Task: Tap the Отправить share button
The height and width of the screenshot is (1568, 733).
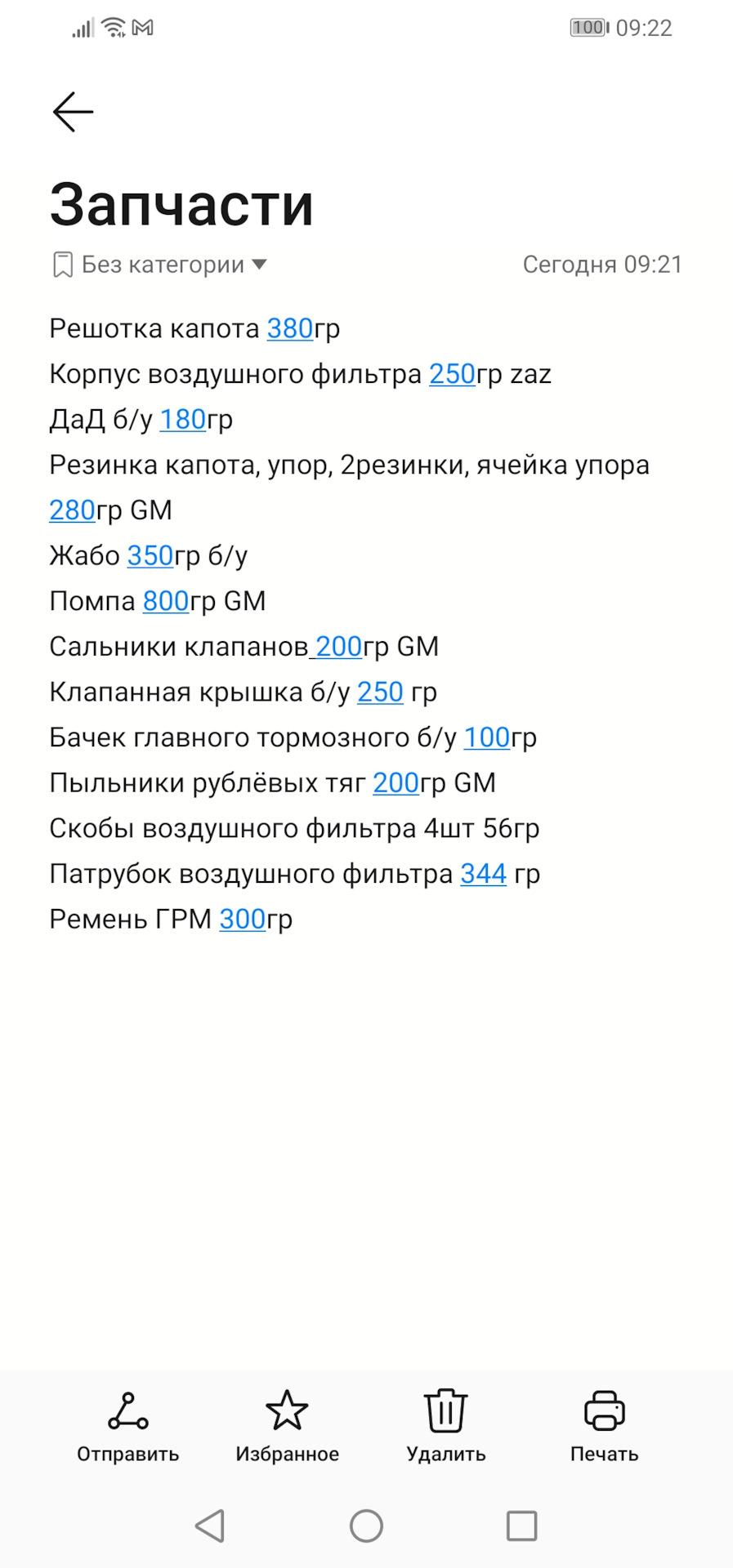Action: tap(127, 1426)
